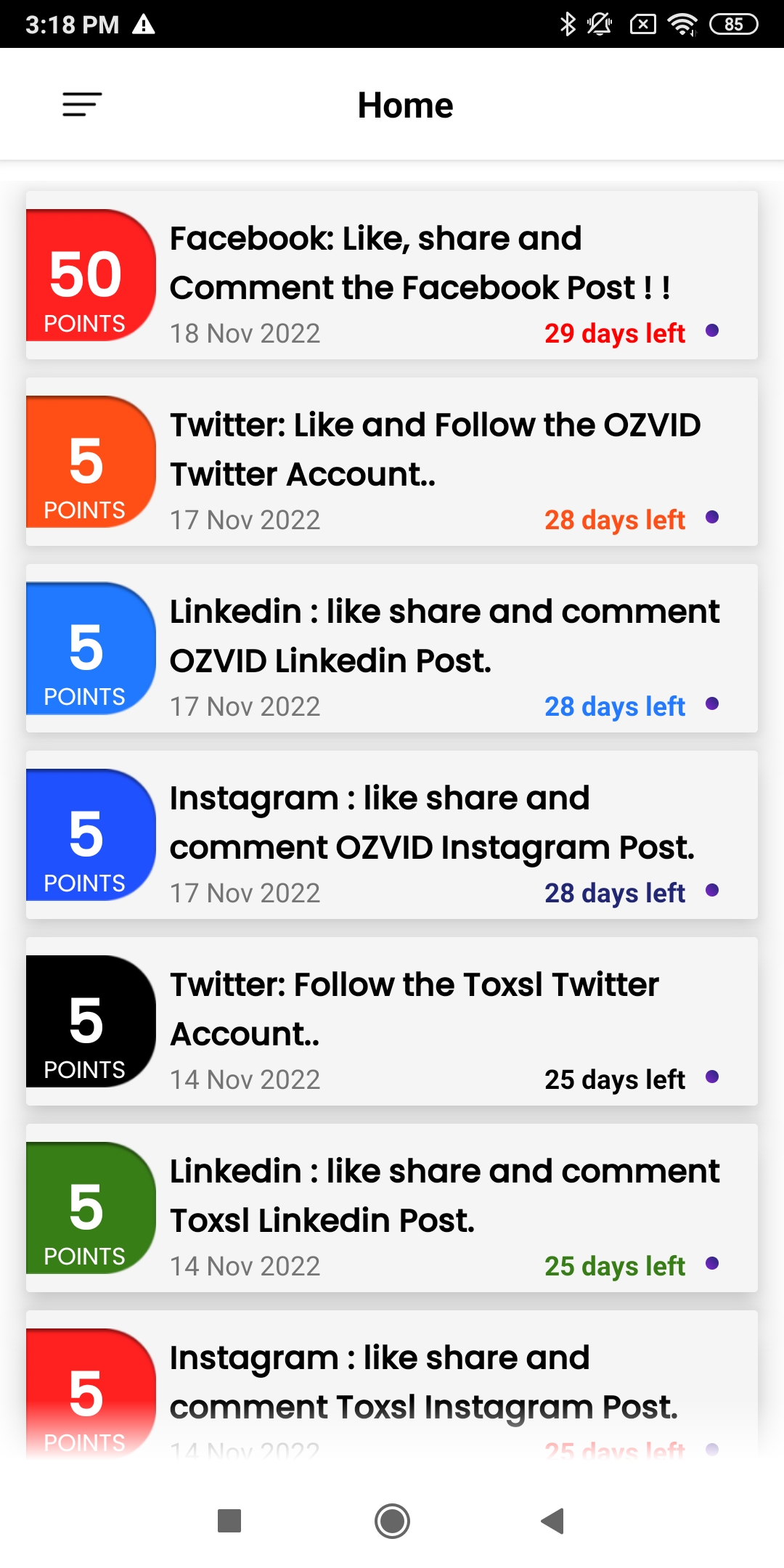Image resolution: width=784 pixels, height=1568 pixels.
Task: Open the drawer menu button
Action: [82, 105]
